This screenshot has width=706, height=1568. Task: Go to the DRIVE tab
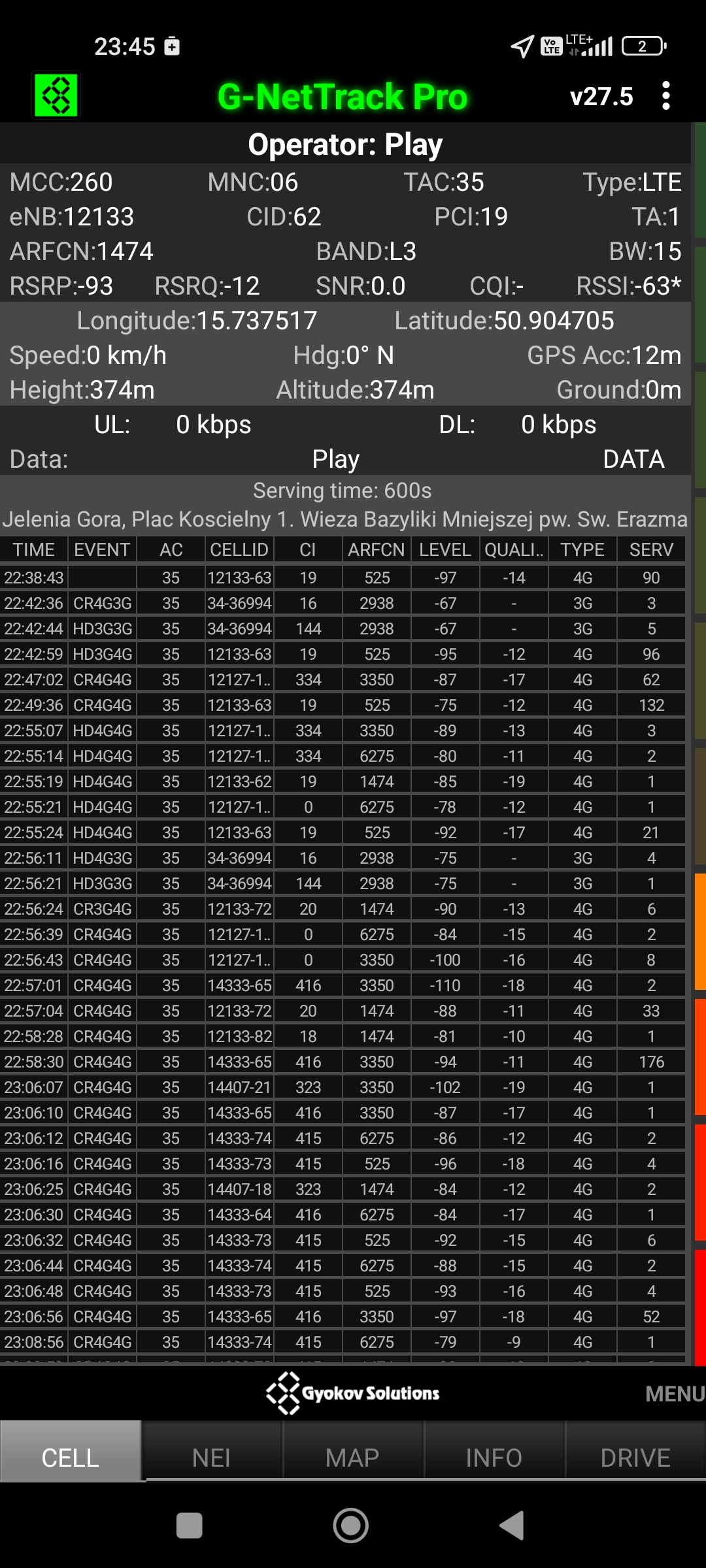tap(635, 1458)
